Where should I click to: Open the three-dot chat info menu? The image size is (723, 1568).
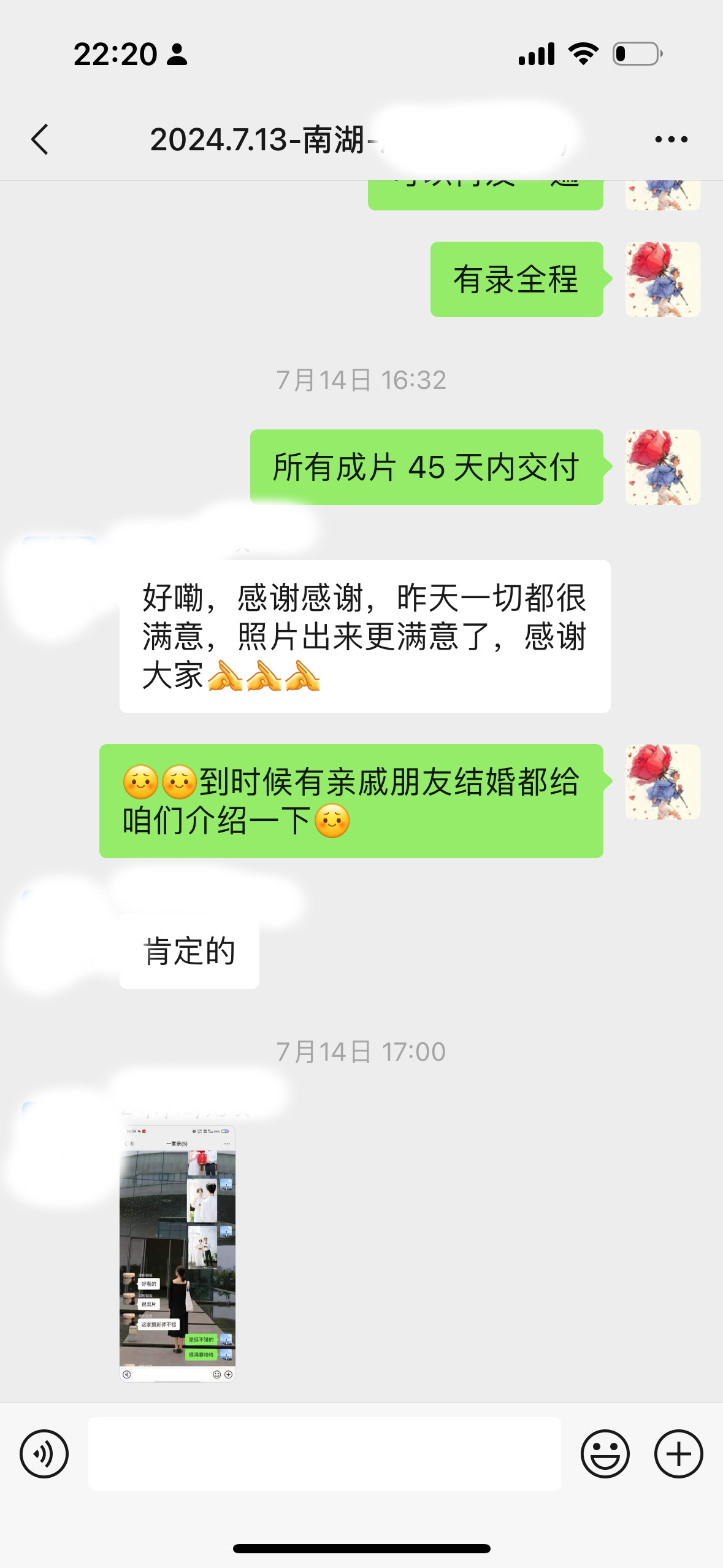[x=671, y=140]
